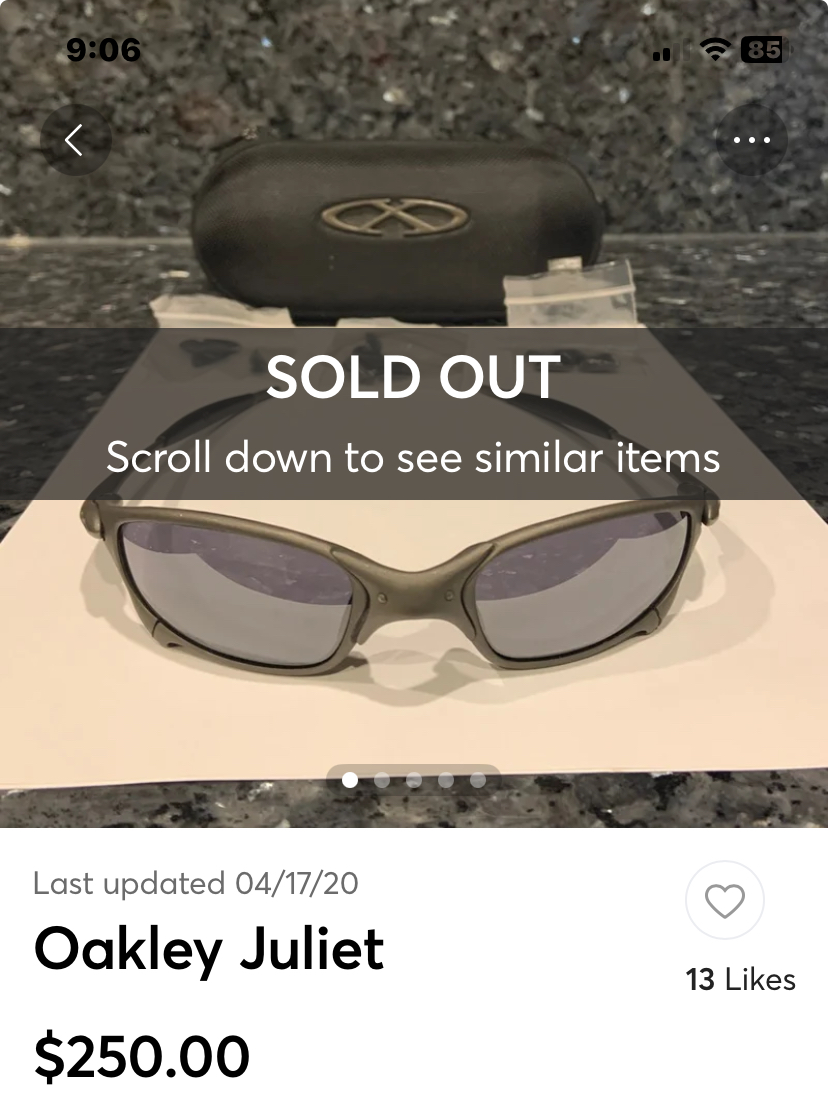The height and width of the screenshot is (1105, 828).
Task: Like the Oakley Juliet listing
Action: coord(724,901)
